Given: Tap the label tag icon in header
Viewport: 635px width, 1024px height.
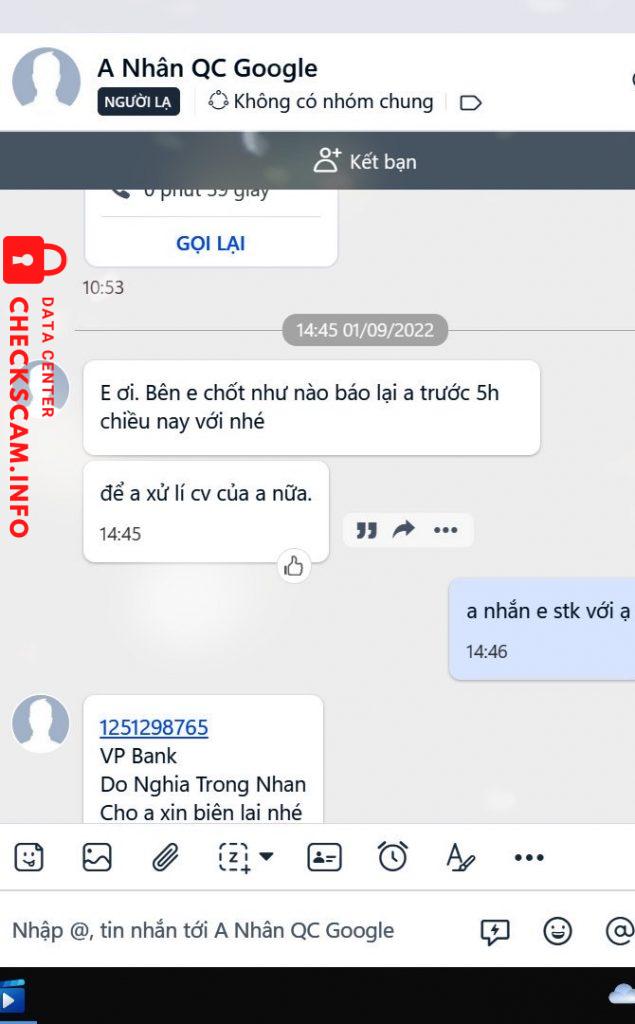Looking at the screenshot, I should (x=470, y=102).
